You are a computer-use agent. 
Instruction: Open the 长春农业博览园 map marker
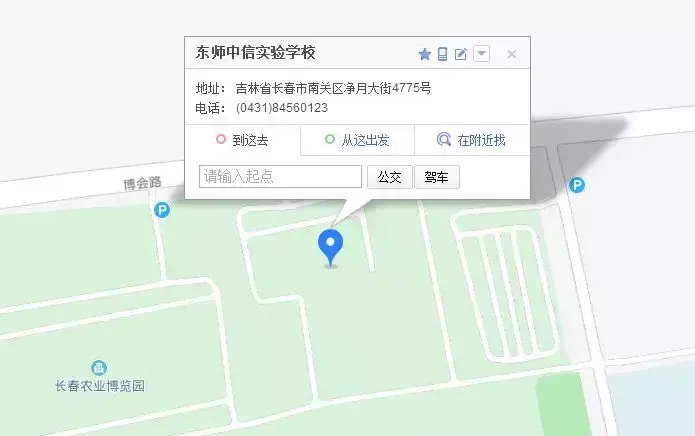click(99, 368)
